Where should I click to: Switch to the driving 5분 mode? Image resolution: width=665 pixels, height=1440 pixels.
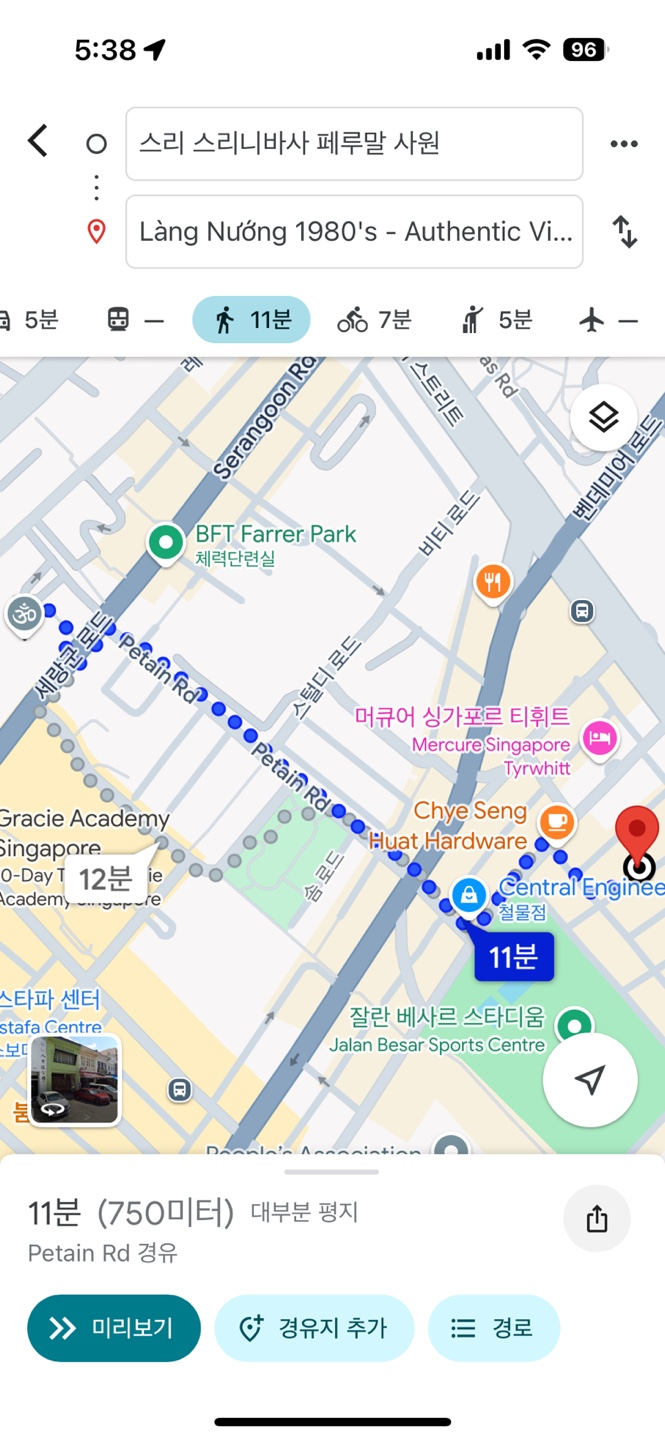[30, 320]
